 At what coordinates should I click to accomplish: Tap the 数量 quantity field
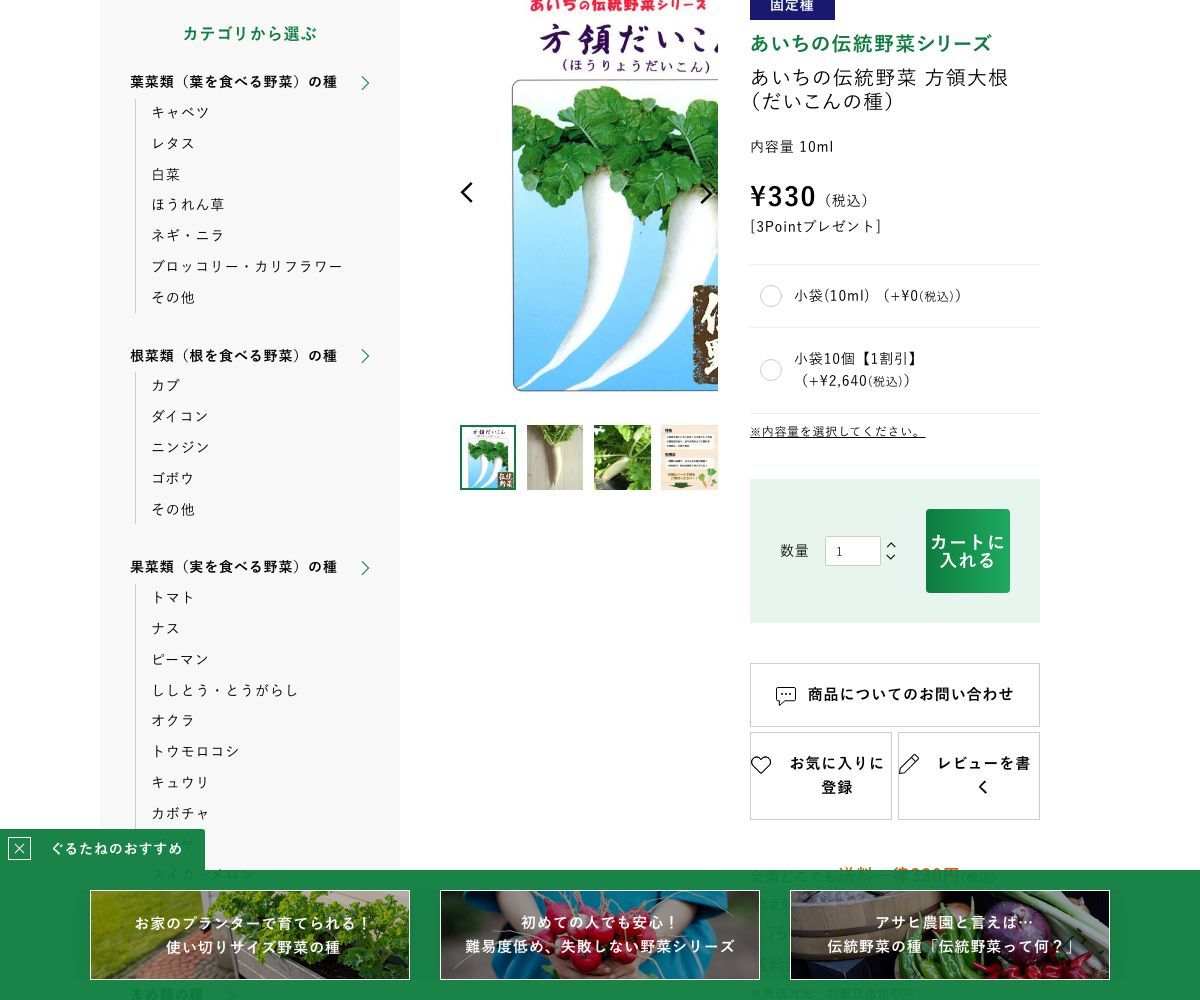click(x=852, y=551)
